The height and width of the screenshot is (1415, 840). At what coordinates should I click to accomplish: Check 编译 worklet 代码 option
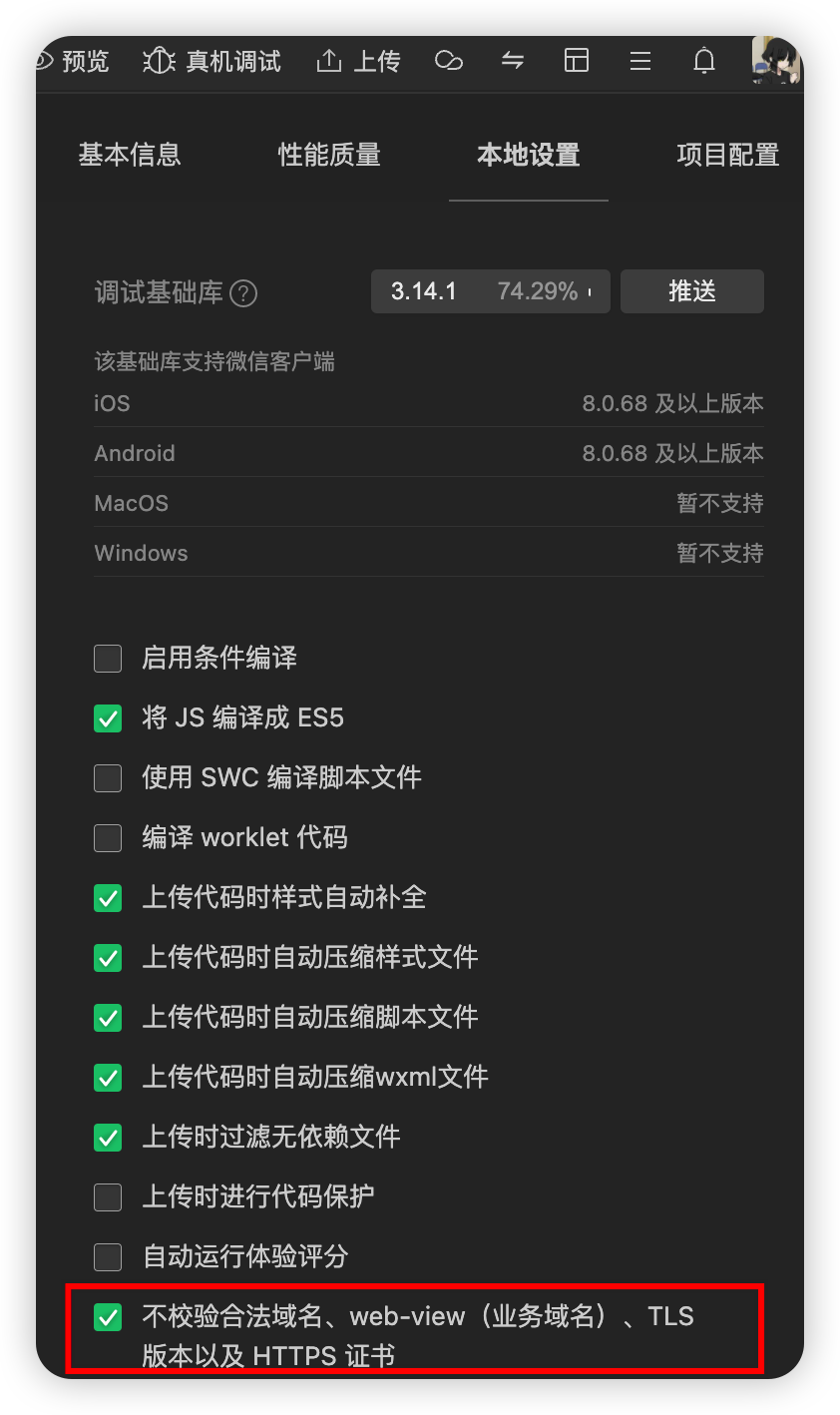[108, 838]
